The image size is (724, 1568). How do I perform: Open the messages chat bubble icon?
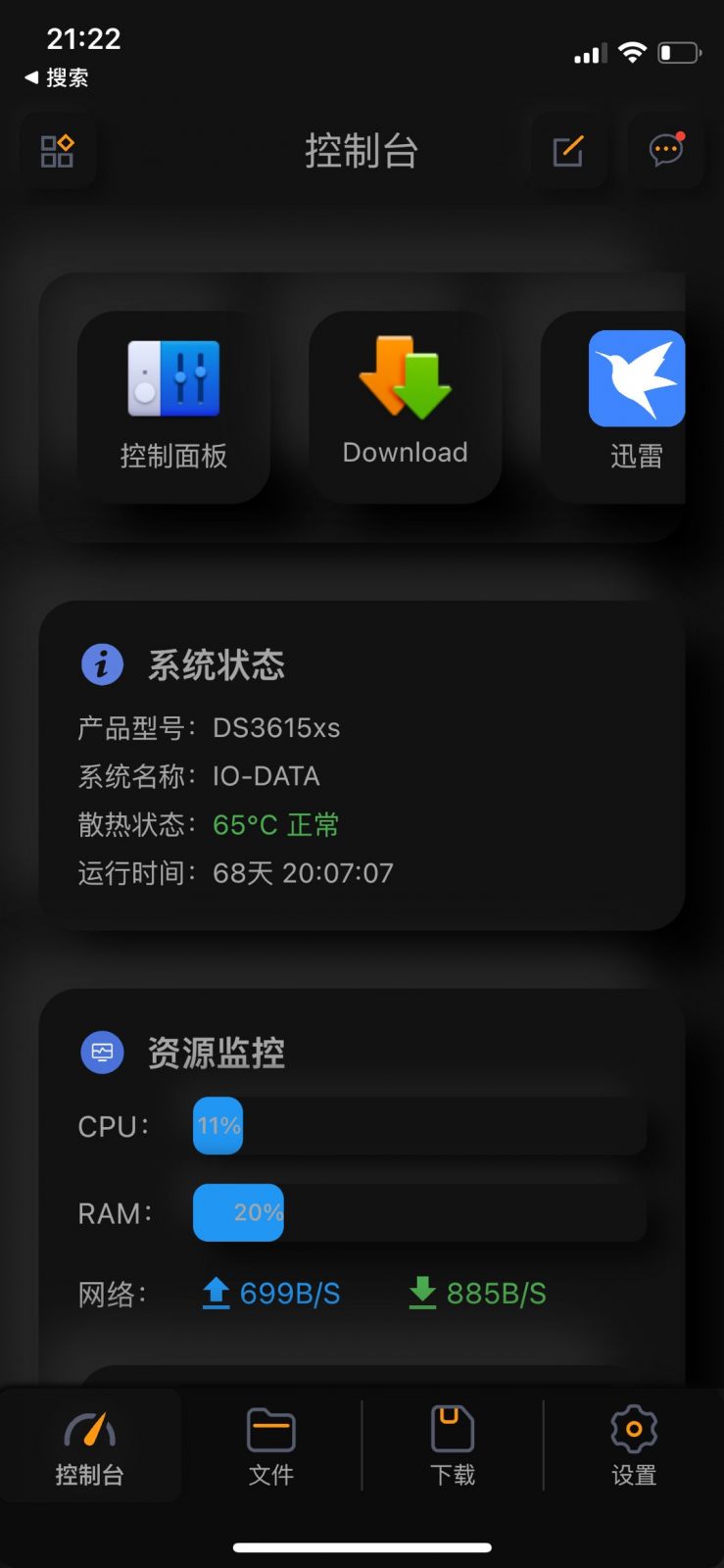point(665,150)
